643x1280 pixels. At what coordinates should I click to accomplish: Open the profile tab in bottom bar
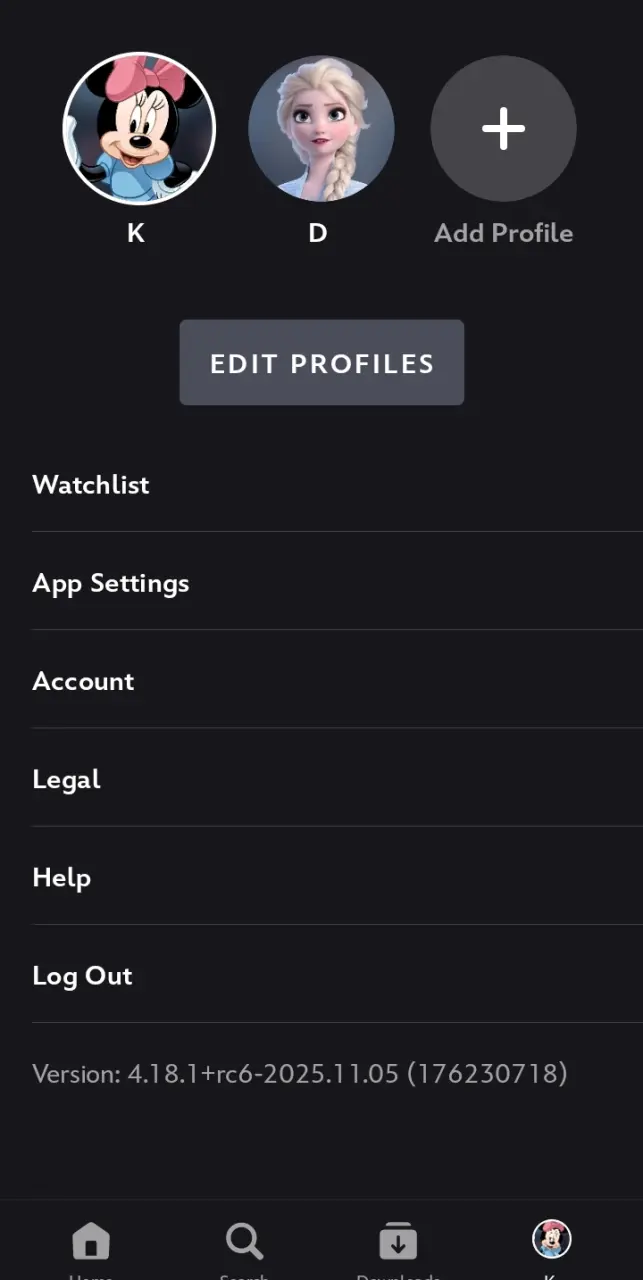(551, 1245)
